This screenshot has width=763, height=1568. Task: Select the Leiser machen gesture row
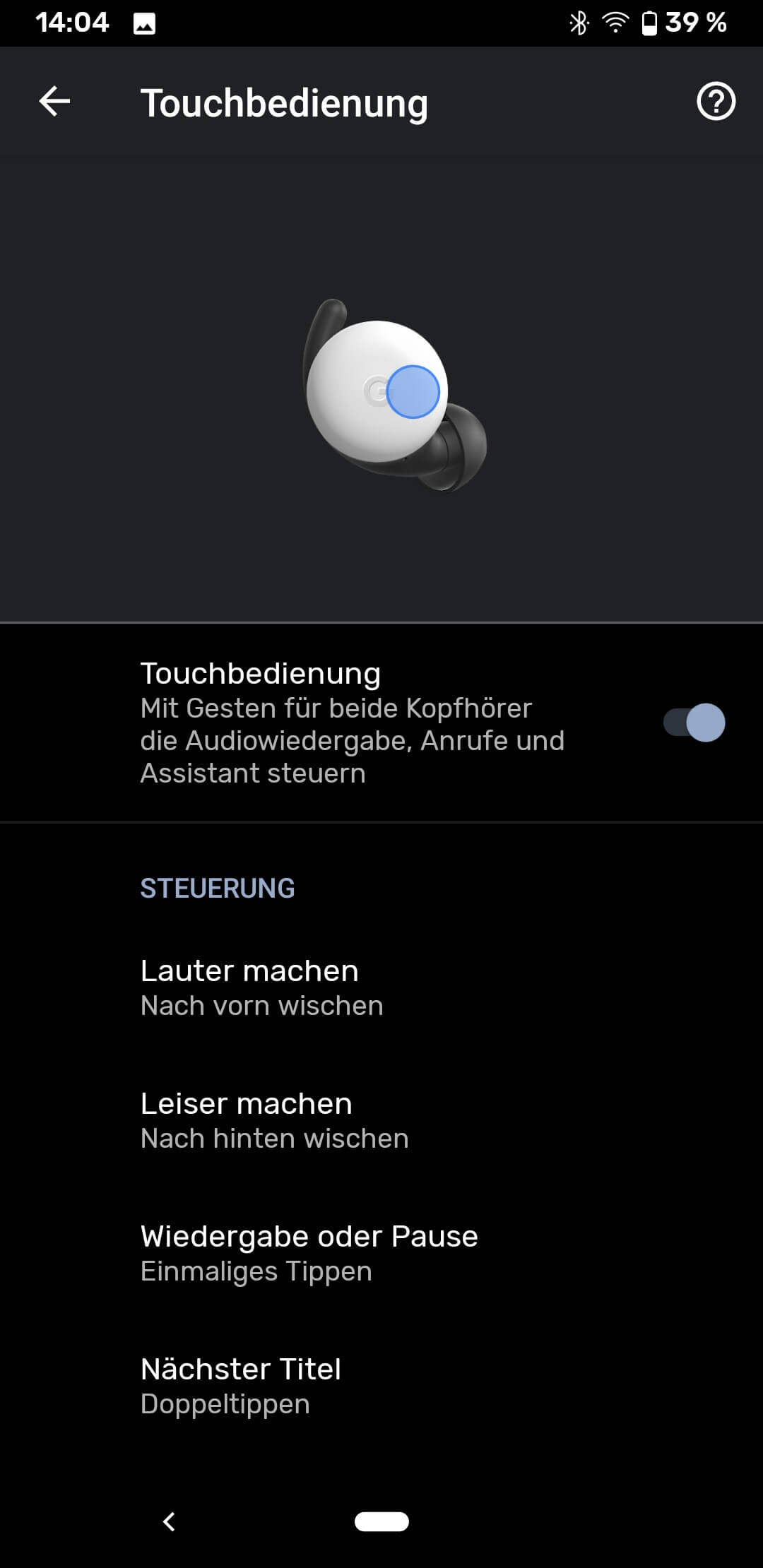381,1120
